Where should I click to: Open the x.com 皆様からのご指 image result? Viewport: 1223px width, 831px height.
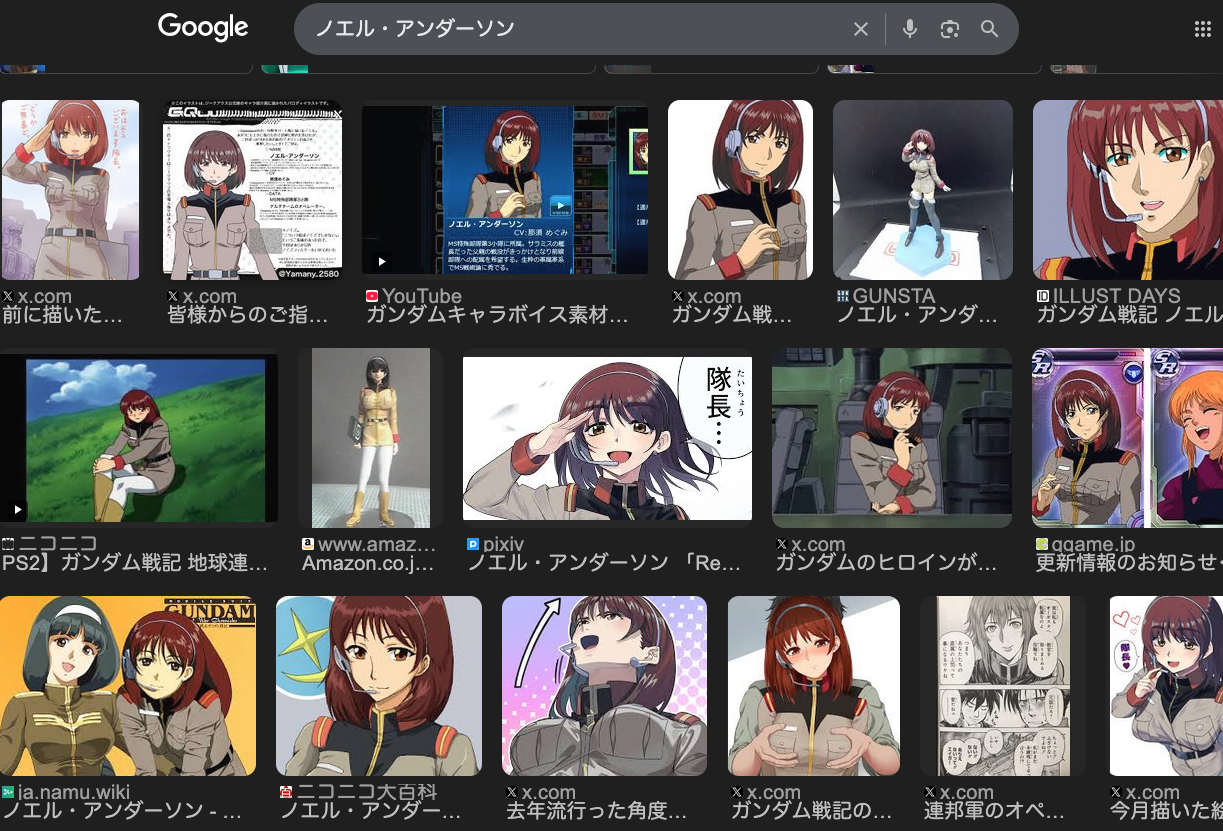252,189
